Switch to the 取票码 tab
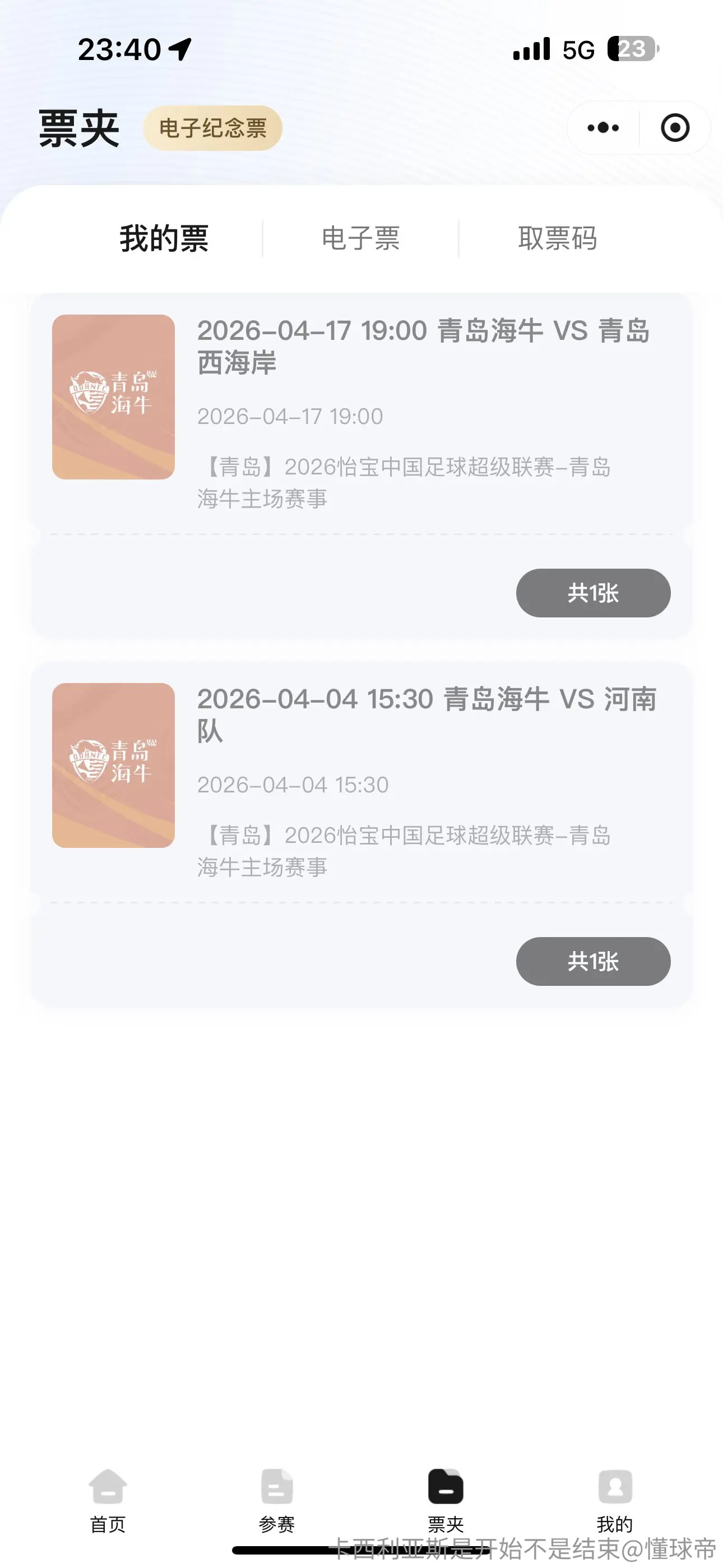 [x=558, y=238]
